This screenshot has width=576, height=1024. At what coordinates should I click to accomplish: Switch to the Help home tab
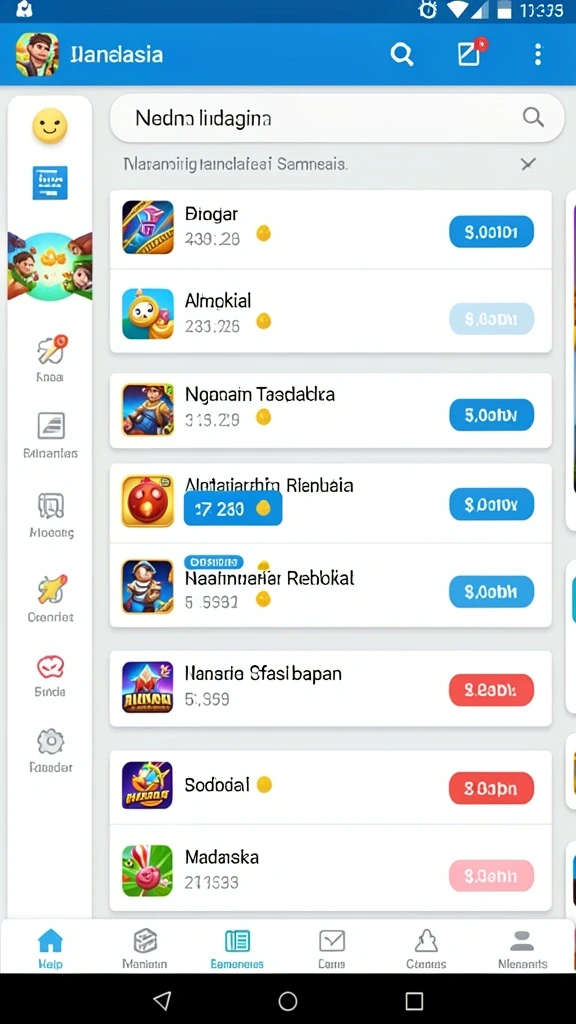point(50,949)
